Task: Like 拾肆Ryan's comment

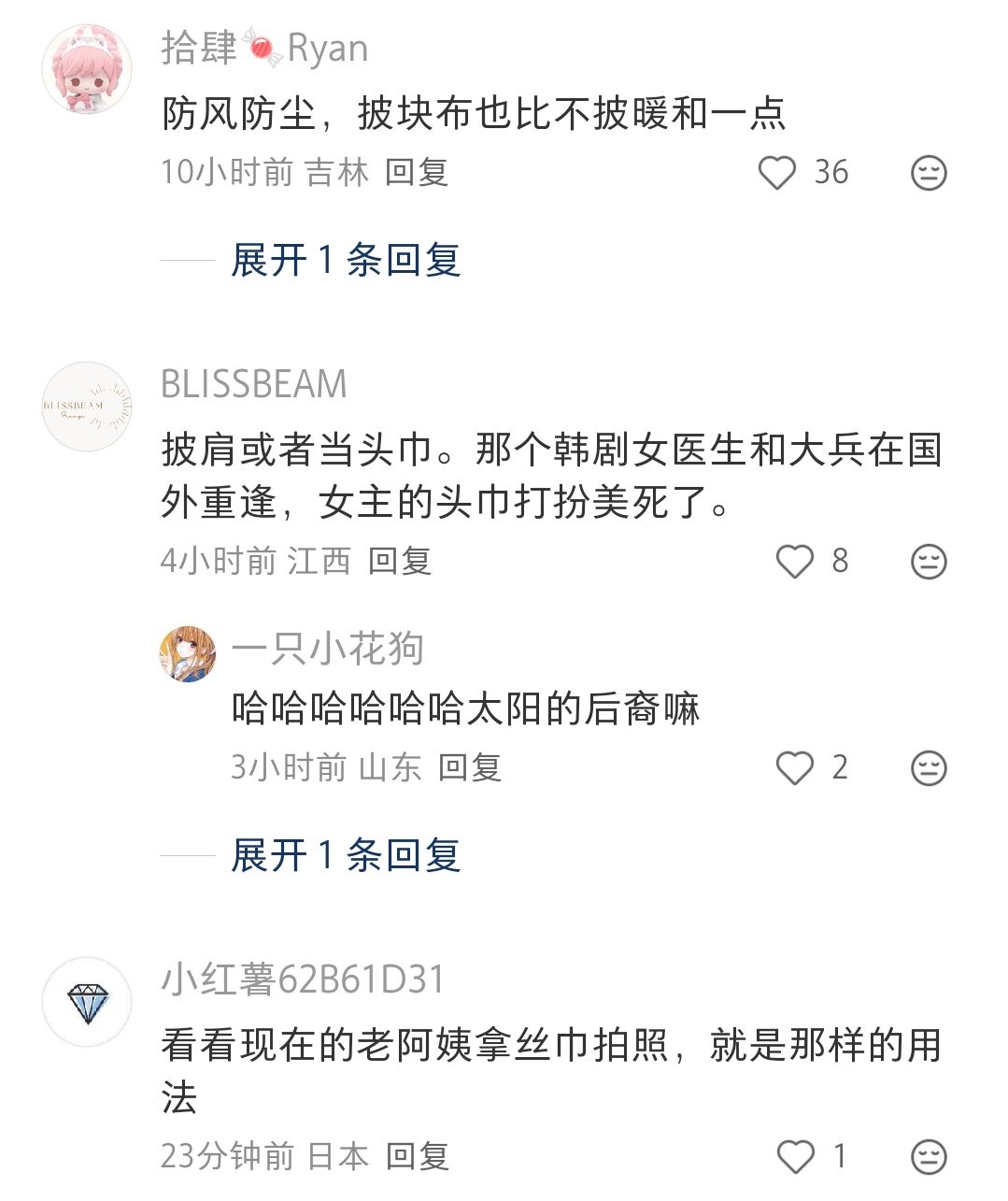Action: (776, 173)
